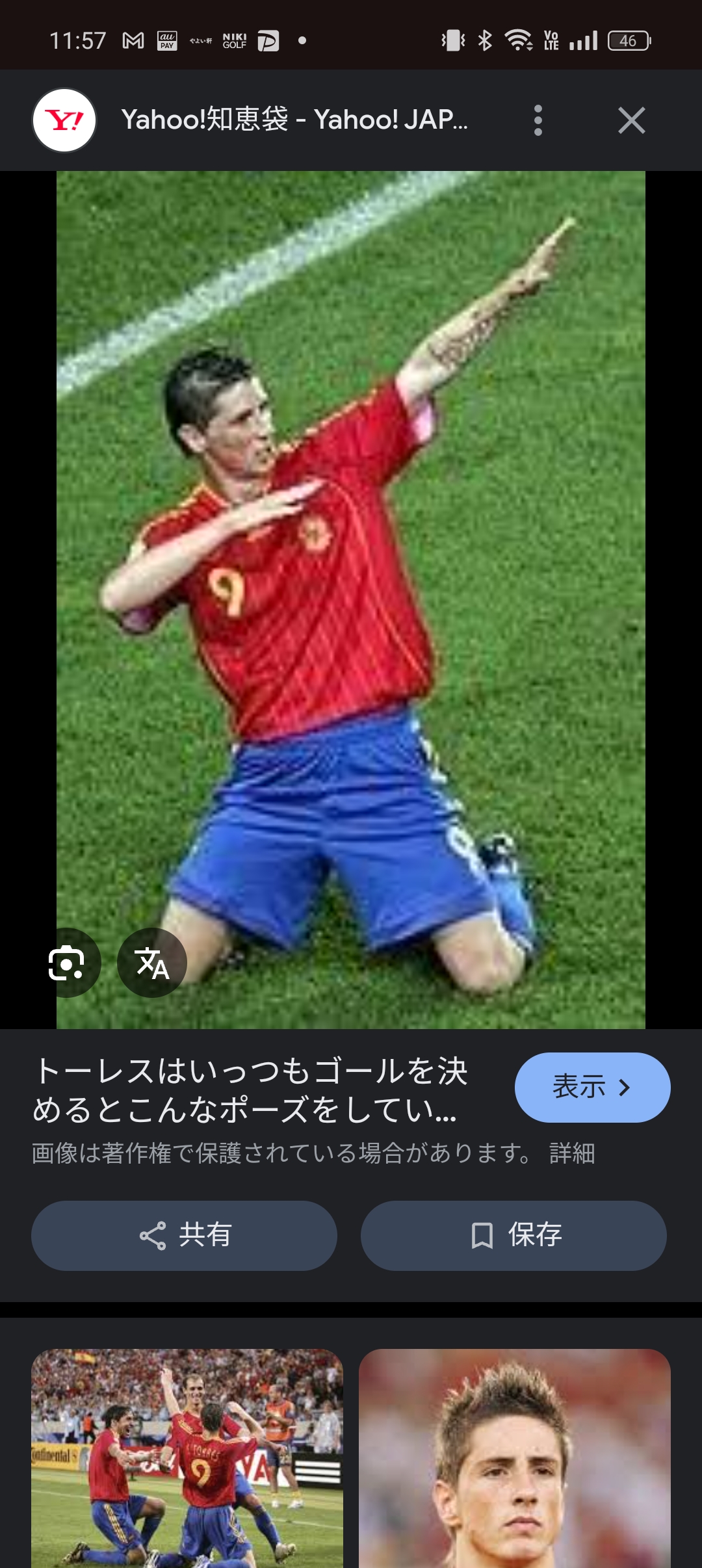Translate text in the image
The width and height of the screenshot is (702, 1568).
pos(152,963)
